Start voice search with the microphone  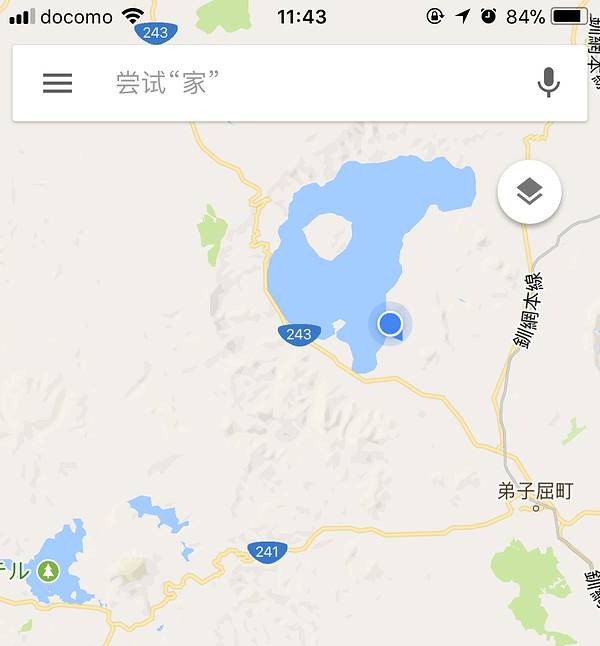click(548, 83)
